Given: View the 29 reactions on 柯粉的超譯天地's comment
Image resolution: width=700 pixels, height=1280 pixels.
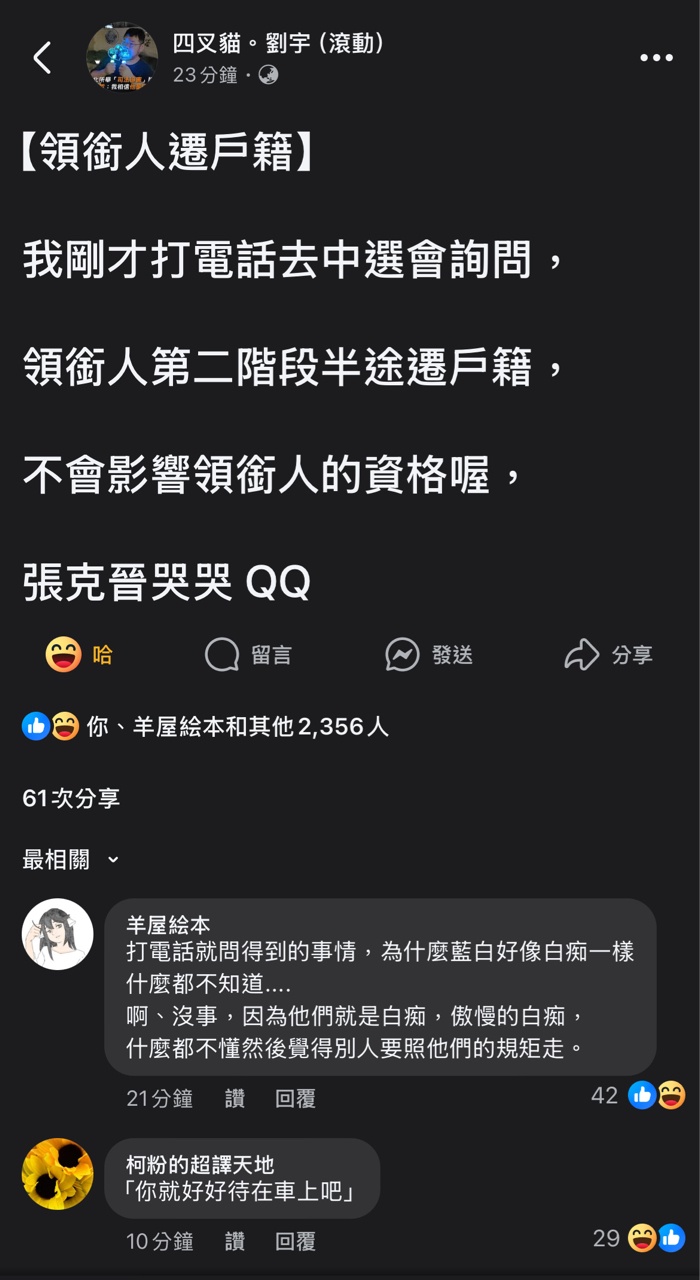Looking at the screenshot, I should point(639,1239).
